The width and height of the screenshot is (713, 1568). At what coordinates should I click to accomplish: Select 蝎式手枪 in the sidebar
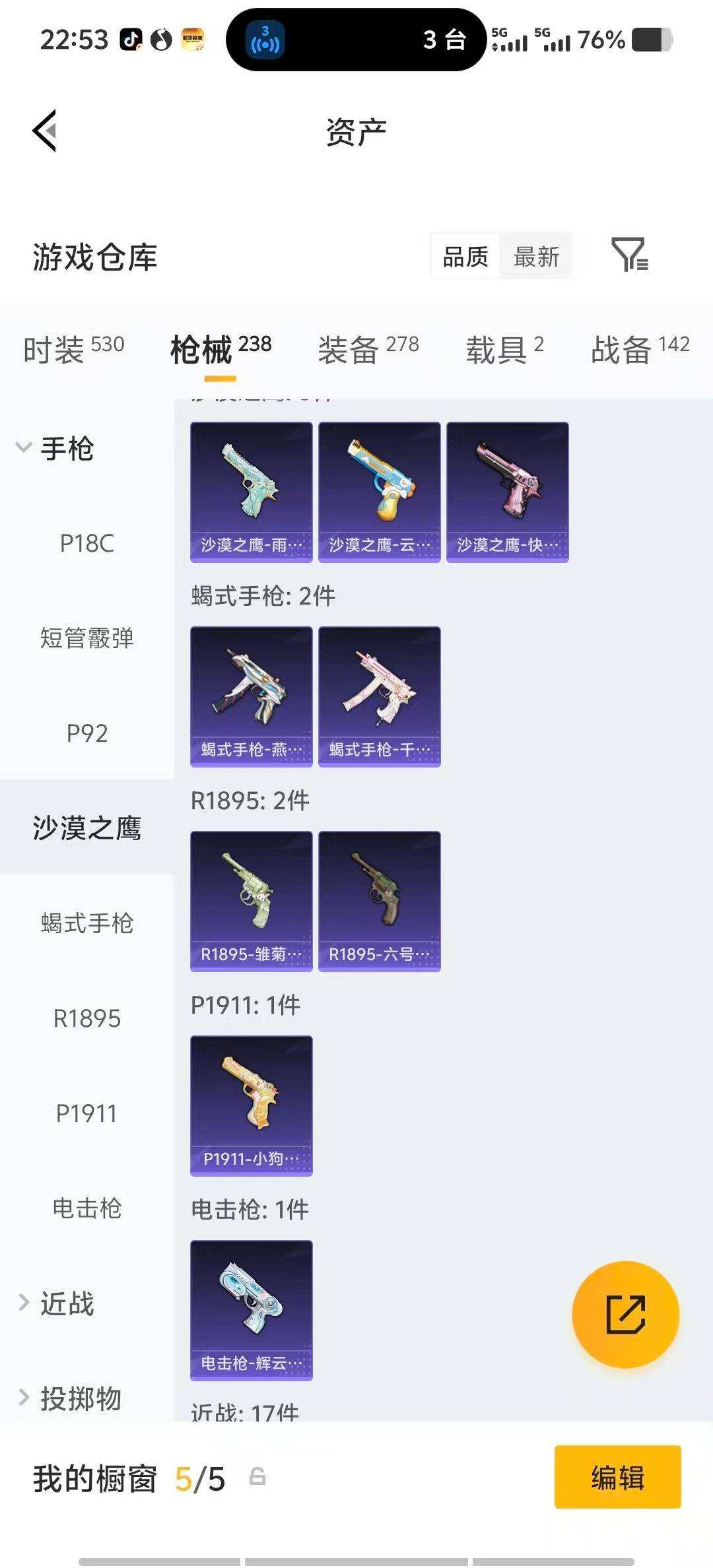[86, 924]
